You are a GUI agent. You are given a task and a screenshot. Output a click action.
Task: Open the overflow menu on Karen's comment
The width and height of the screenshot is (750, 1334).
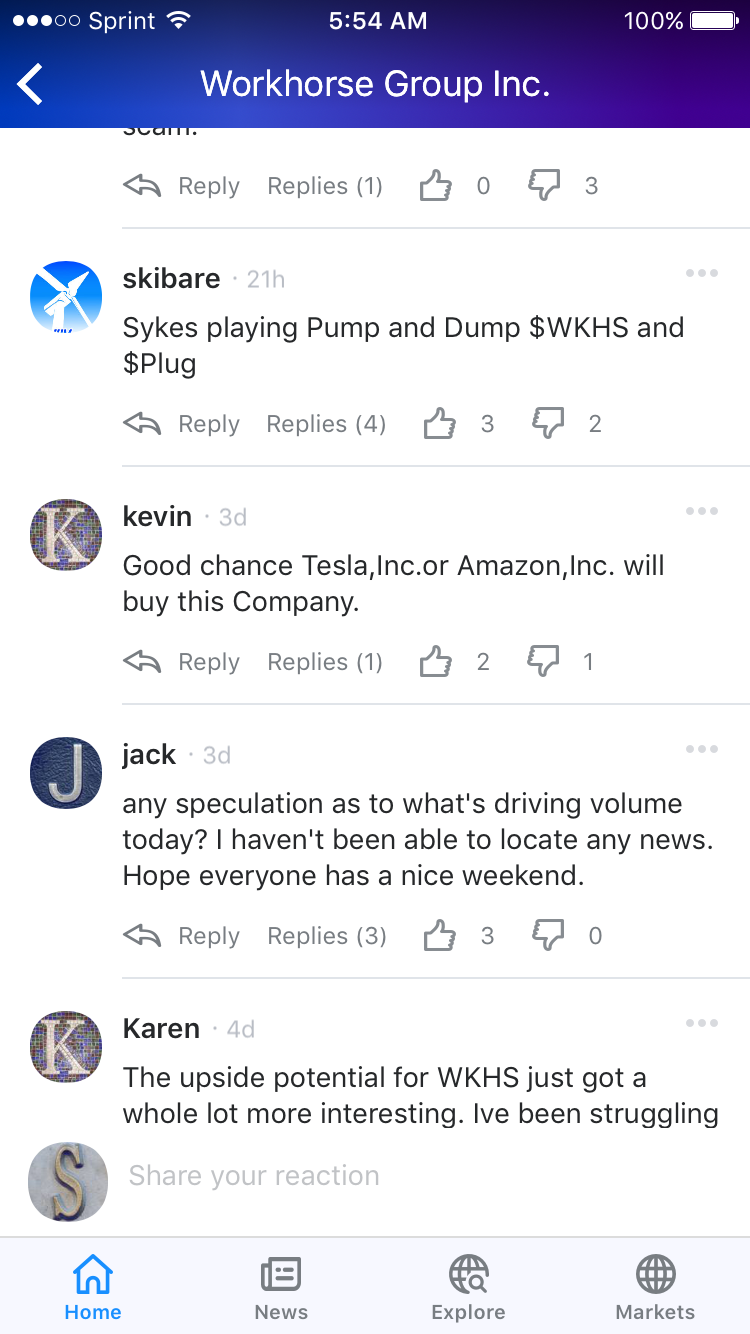tap(702, 1023)
